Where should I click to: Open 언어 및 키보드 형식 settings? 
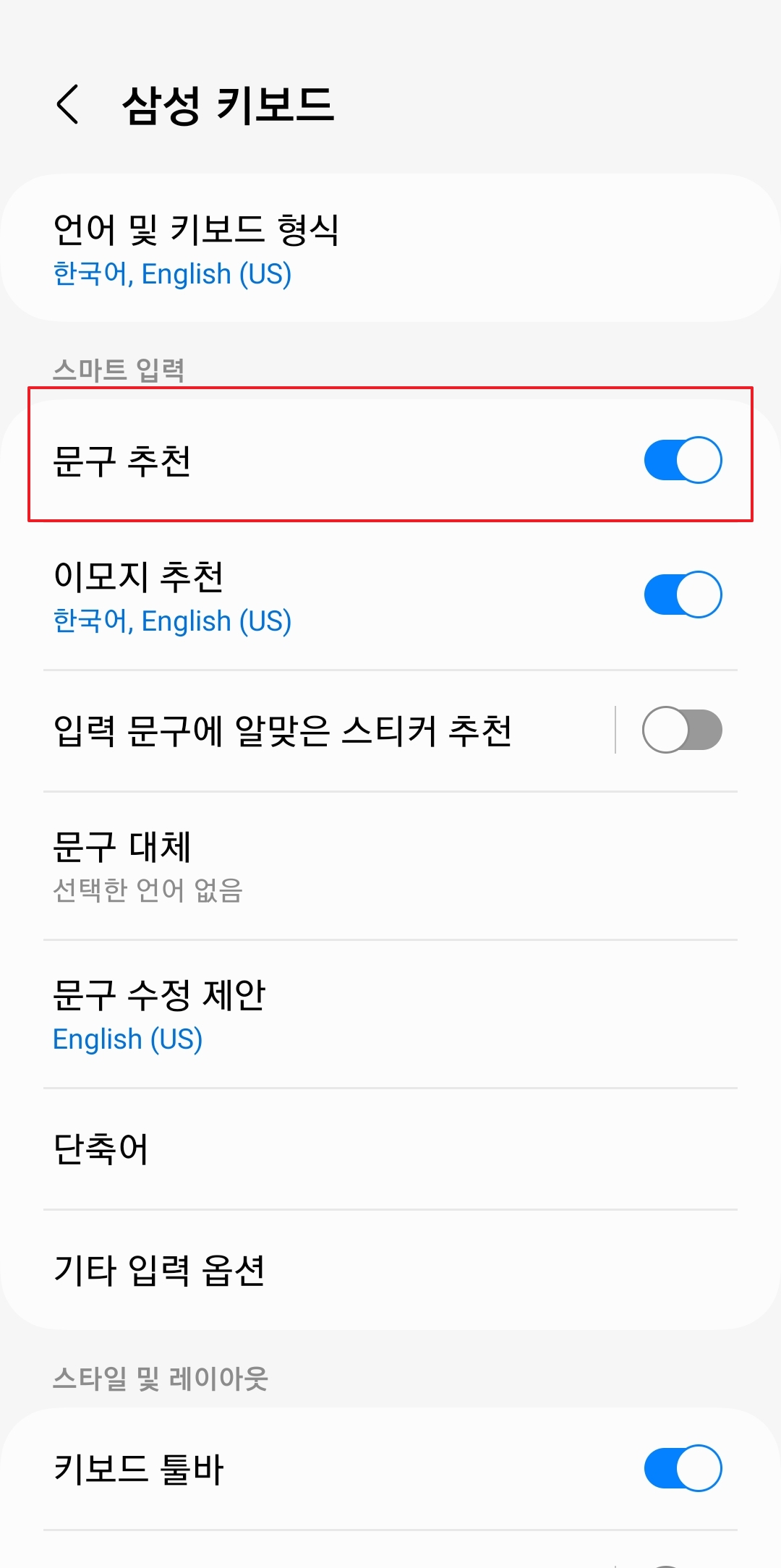[289, 246]
